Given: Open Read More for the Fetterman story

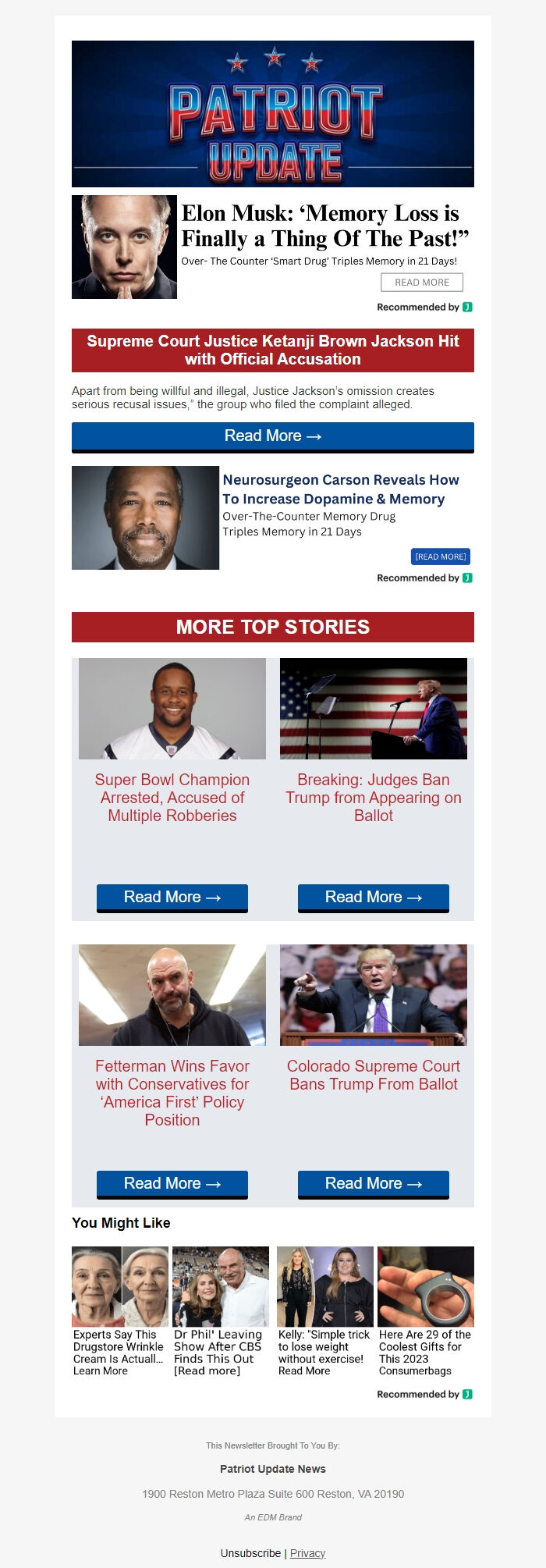Looking at the screenshot, I should [x=172, y=1184].
